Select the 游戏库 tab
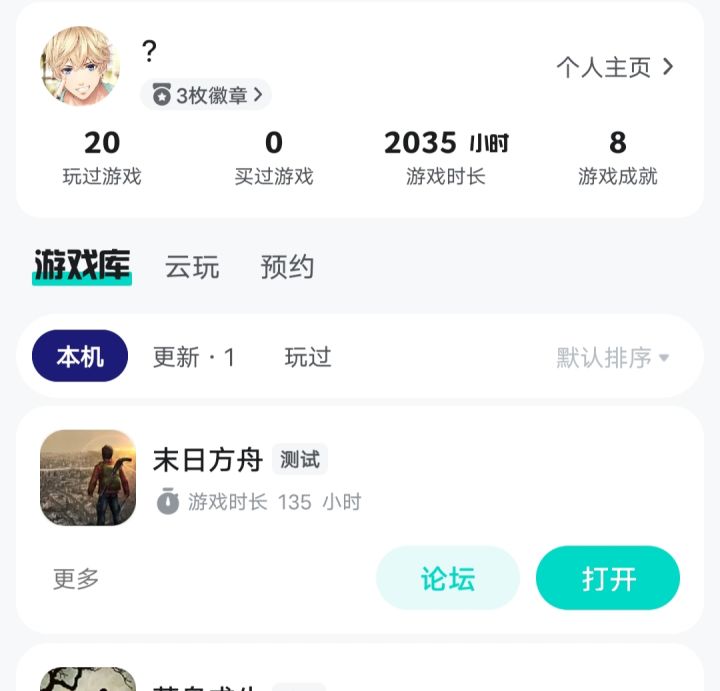The image size is (720, 691). (82, 267)
